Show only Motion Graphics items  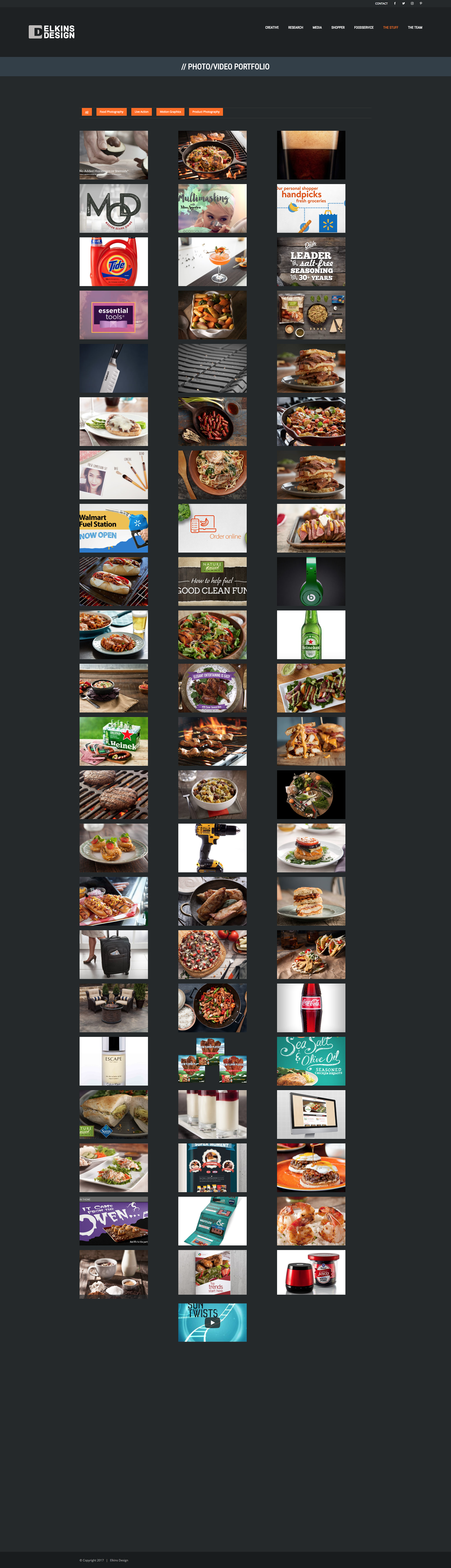[x=170, y=112]
